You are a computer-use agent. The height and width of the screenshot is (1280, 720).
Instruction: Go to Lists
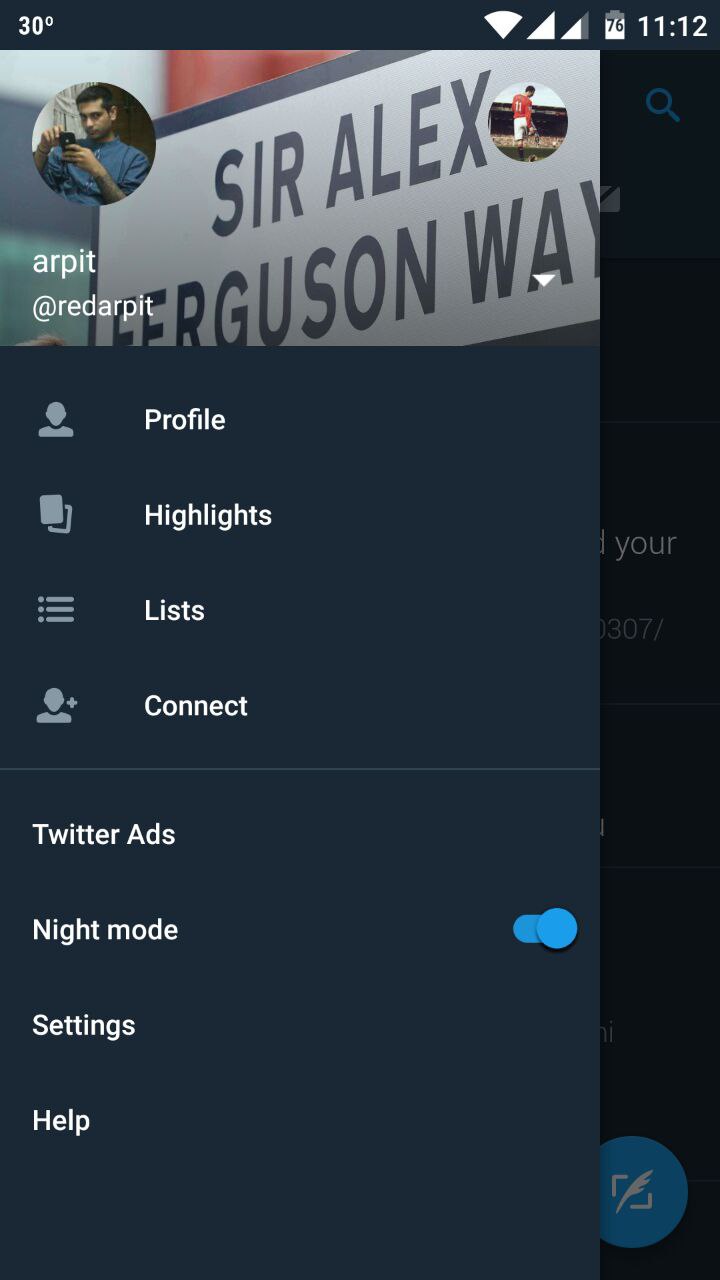(174, 610)
